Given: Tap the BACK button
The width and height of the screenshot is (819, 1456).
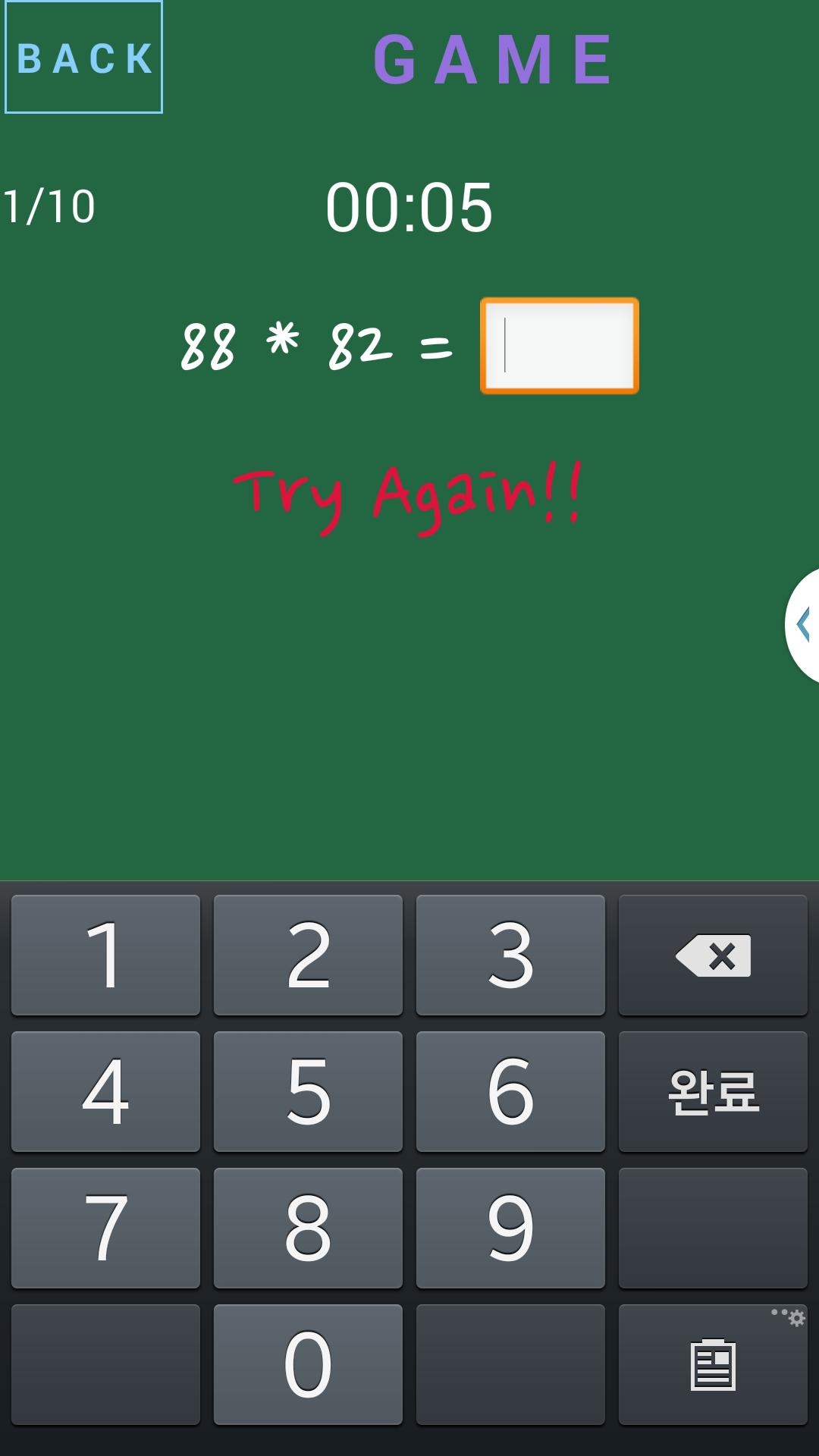Looking at the screenshot, I should [x=83, y=58].
